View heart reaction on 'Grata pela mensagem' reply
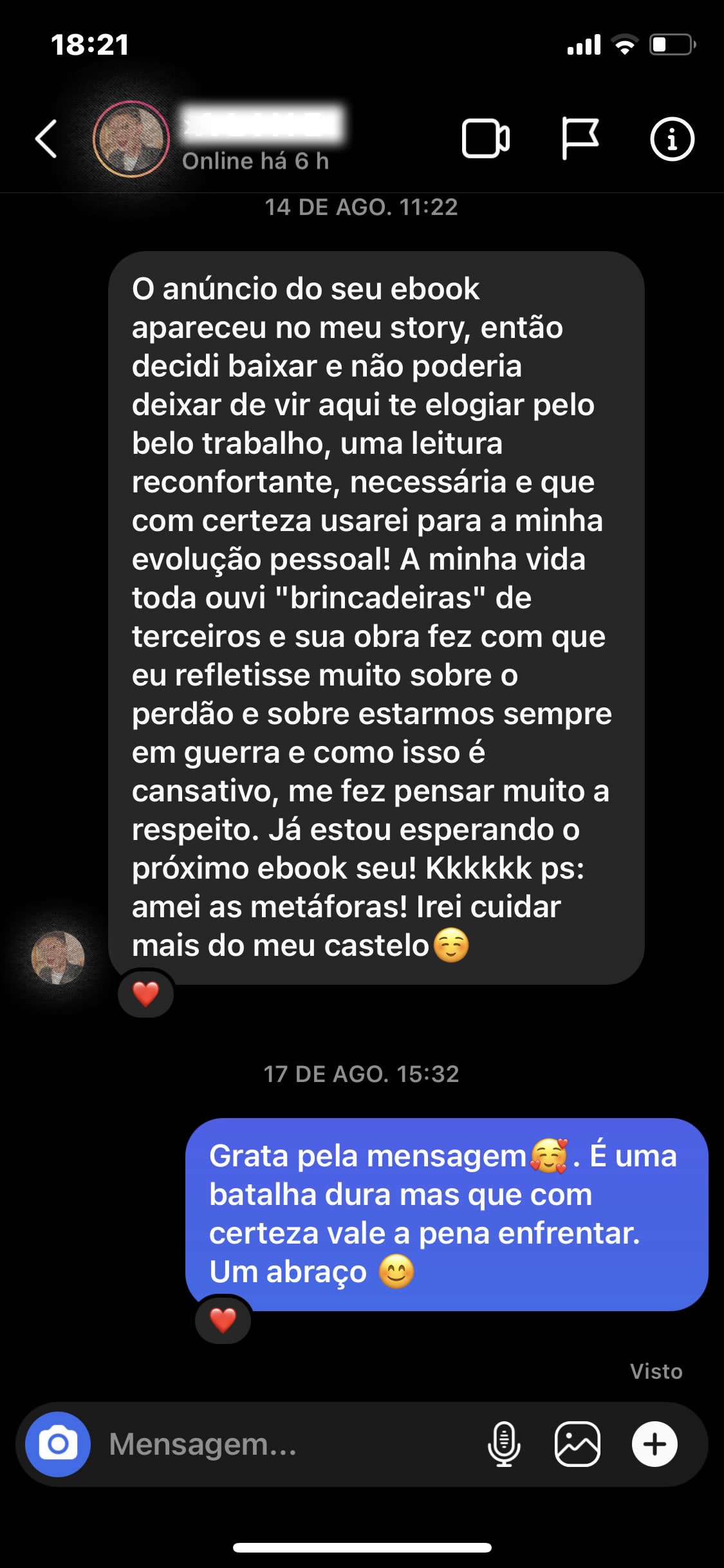The image size is (724, 1568). click(x=223, y=1320)
